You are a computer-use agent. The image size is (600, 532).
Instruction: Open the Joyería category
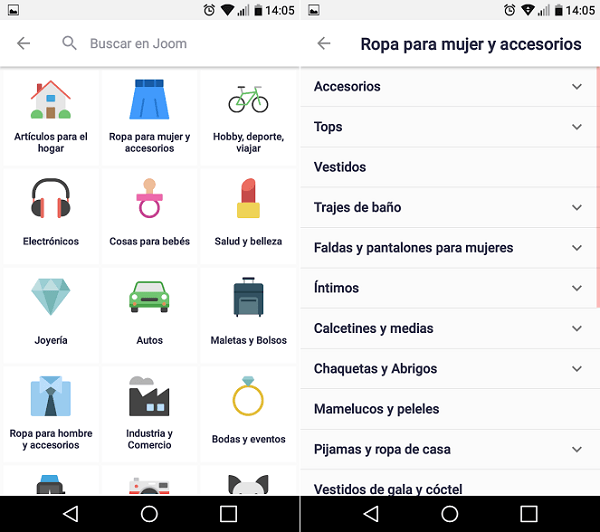(x=50, y=312)
